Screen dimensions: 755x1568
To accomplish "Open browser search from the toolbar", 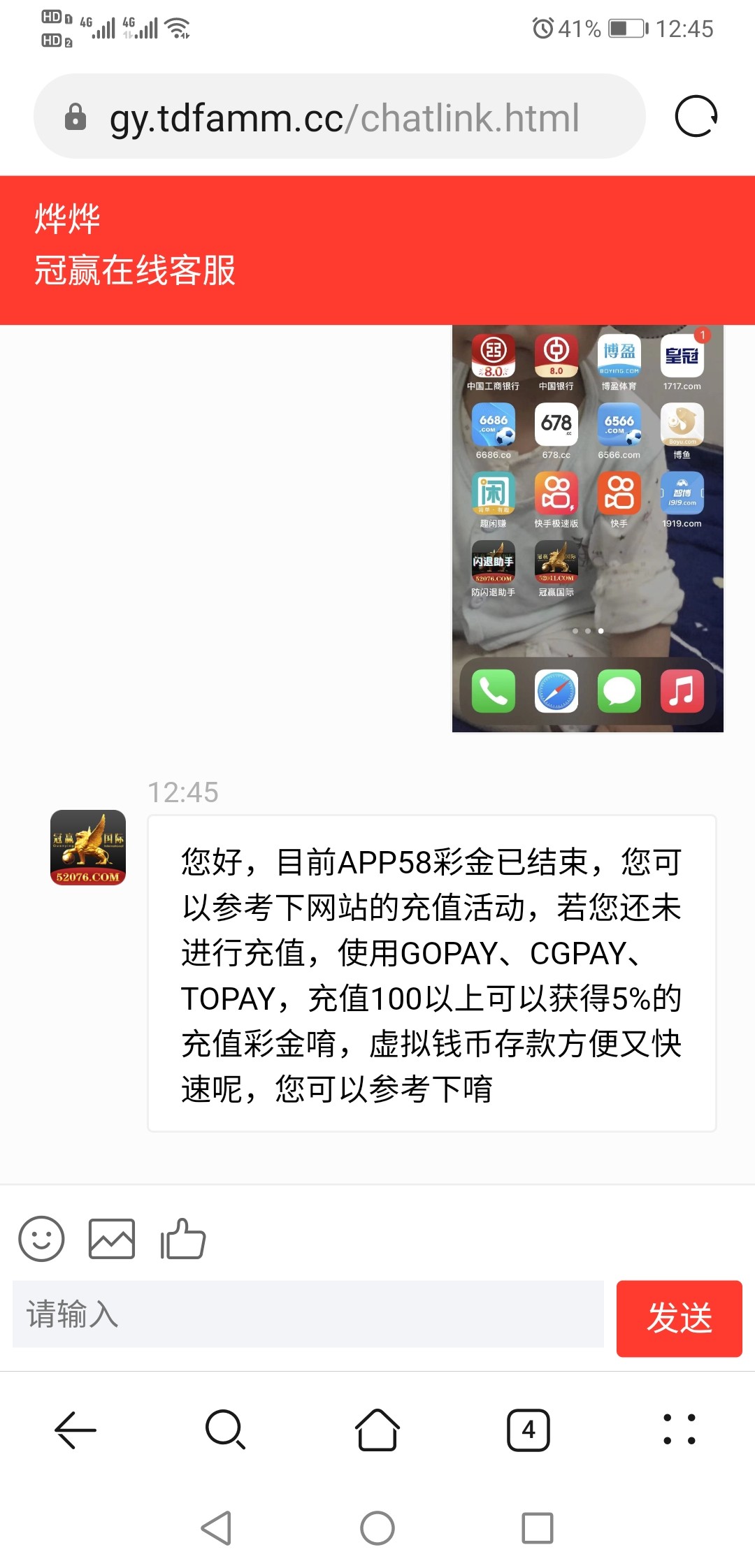I will click(225, 1430).
